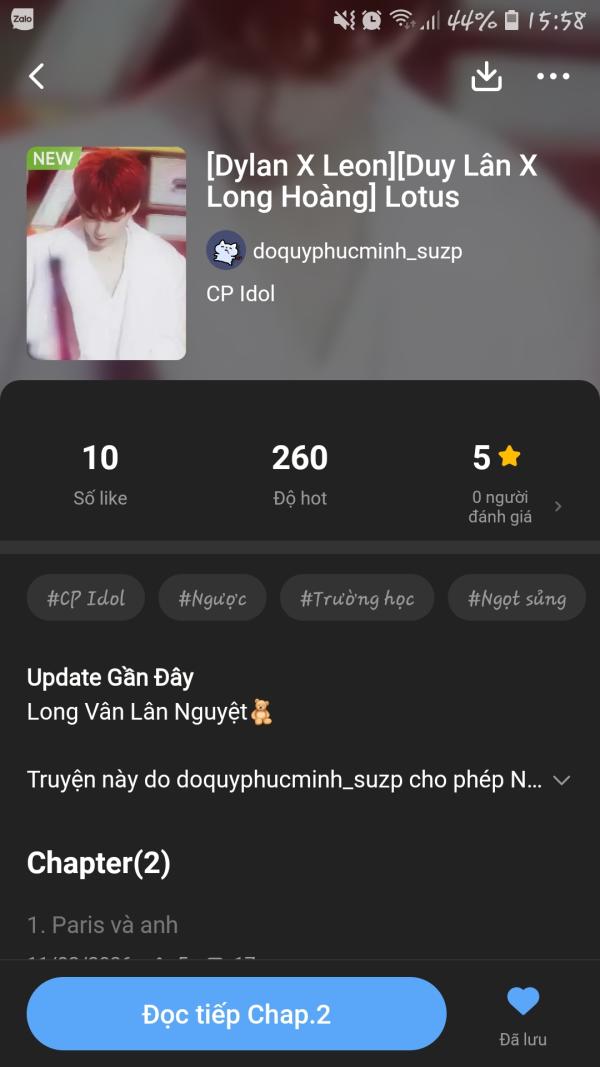Select the #Ngược tag chip
This screenshot has width=600, height=1067.
click(x=211, y=598)
